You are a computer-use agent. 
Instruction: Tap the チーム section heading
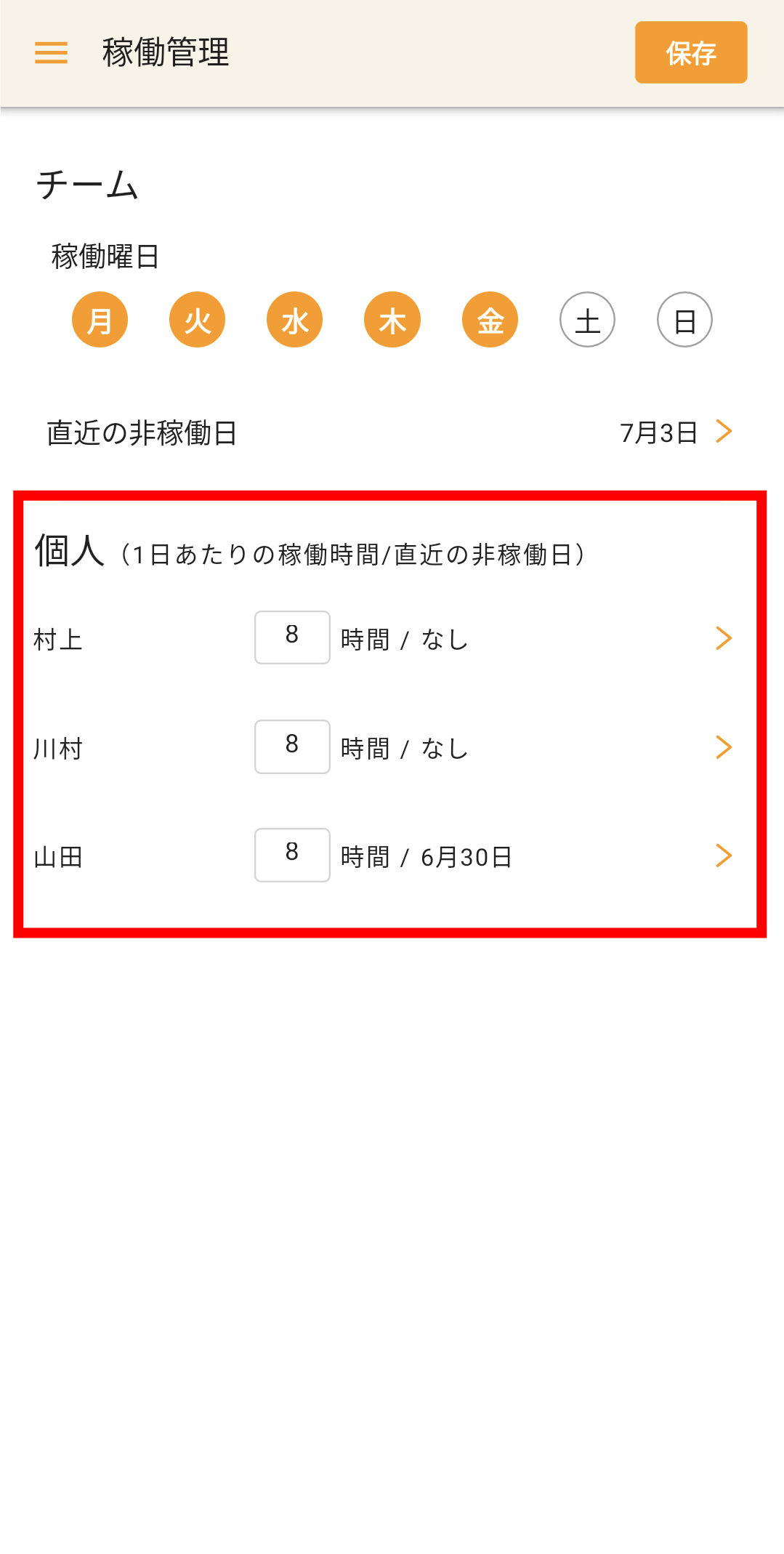[x=86, y=183]
